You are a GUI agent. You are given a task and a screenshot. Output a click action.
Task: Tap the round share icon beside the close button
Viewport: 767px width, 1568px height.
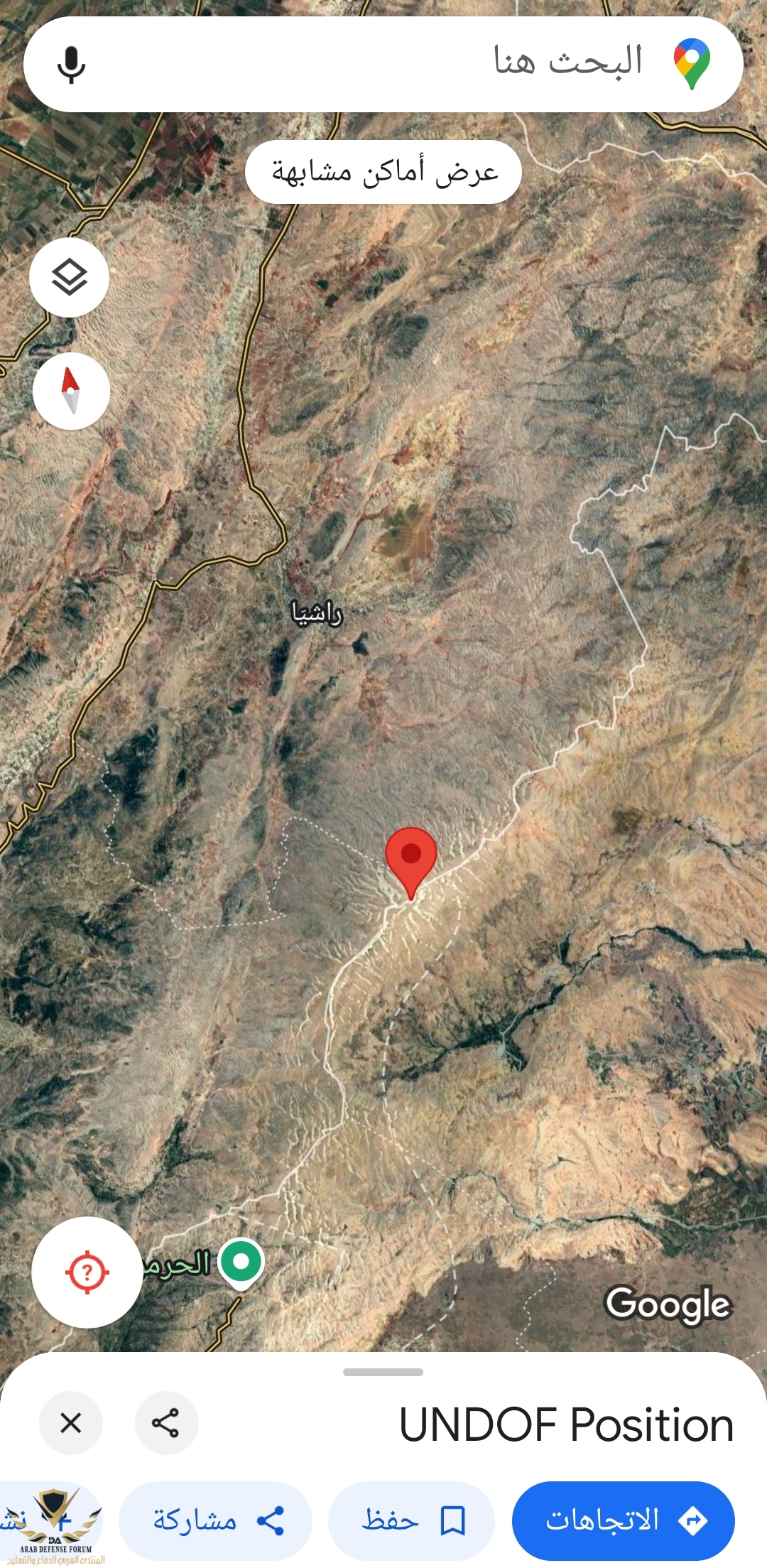(x=166, y=1423)
